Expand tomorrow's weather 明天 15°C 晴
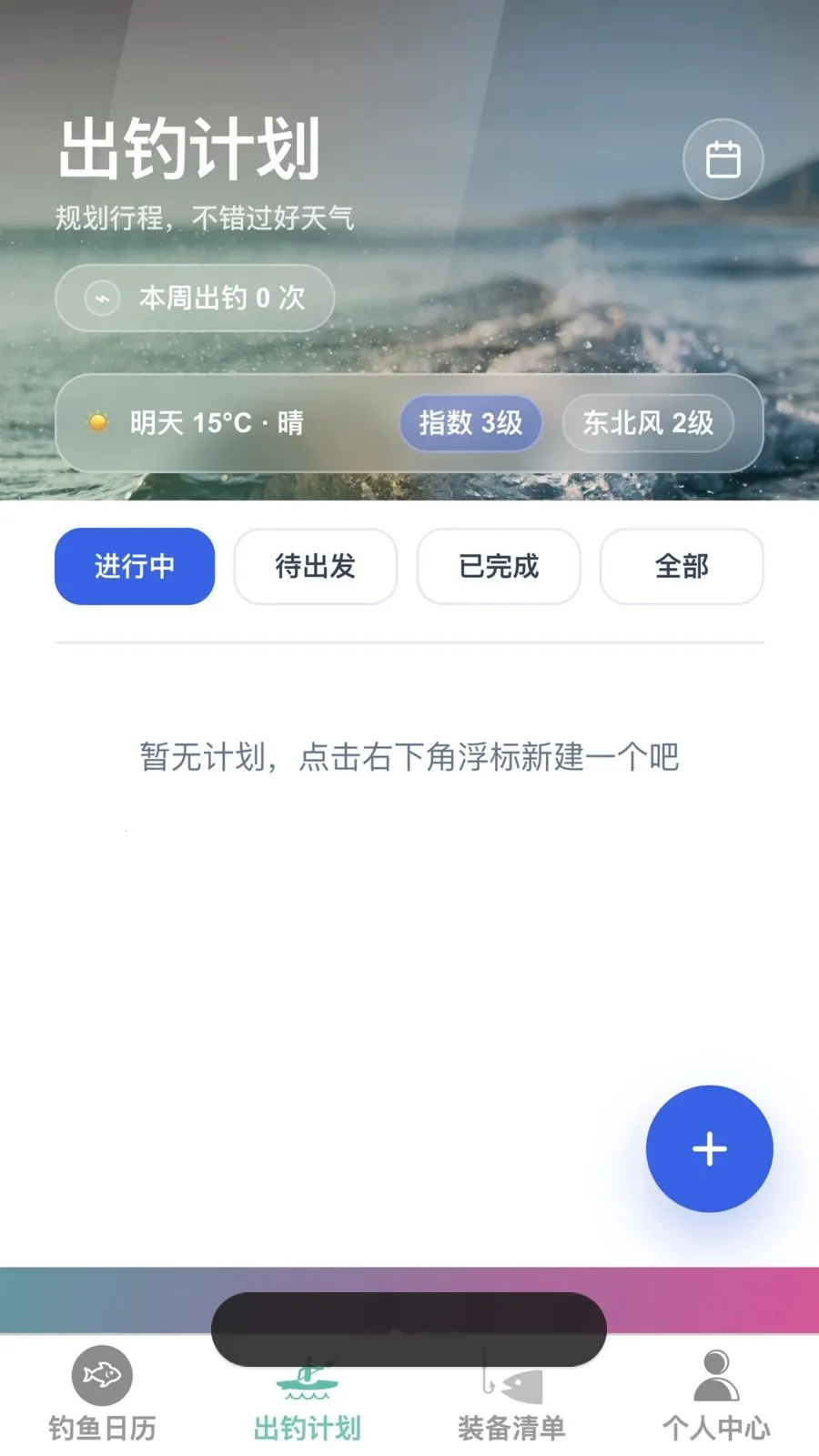The height and width of the screenshot is (1456, 819). pyautogui.click(x=217, y=422)
